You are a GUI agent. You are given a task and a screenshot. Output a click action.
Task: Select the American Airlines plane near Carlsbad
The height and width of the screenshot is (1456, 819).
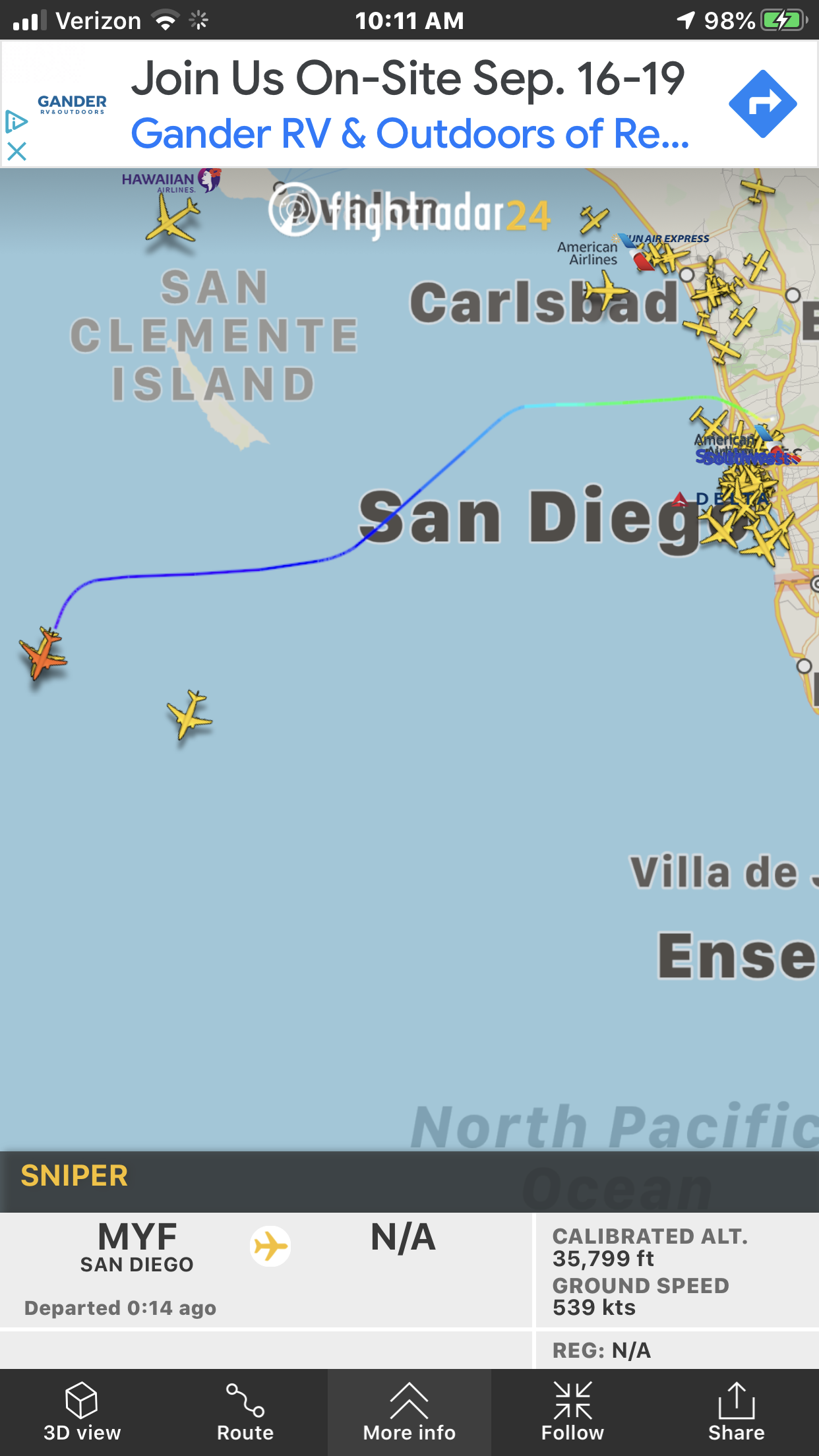point(606,291)
